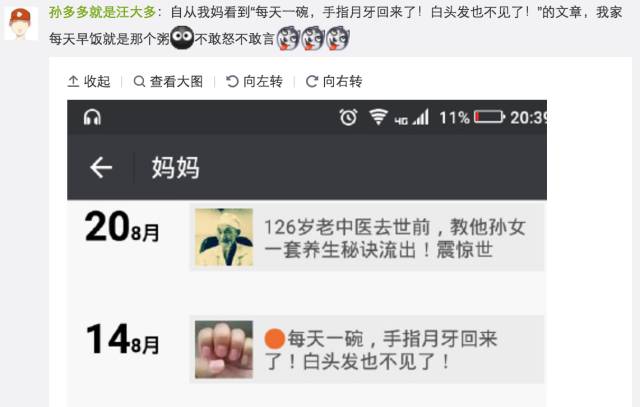Open 孙多多就是汪大多's profile link
This screenshot has height=407, width=640.
[104, 13]
